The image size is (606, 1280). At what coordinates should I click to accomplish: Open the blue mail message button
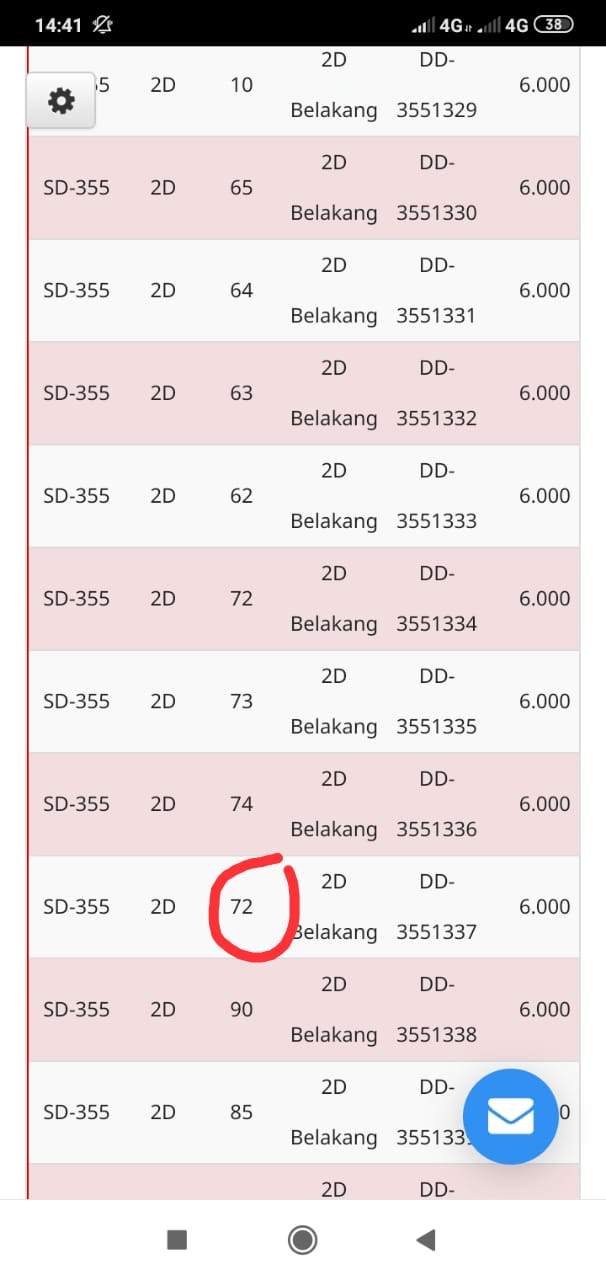pyautogui.click(x=510, y=1116)
